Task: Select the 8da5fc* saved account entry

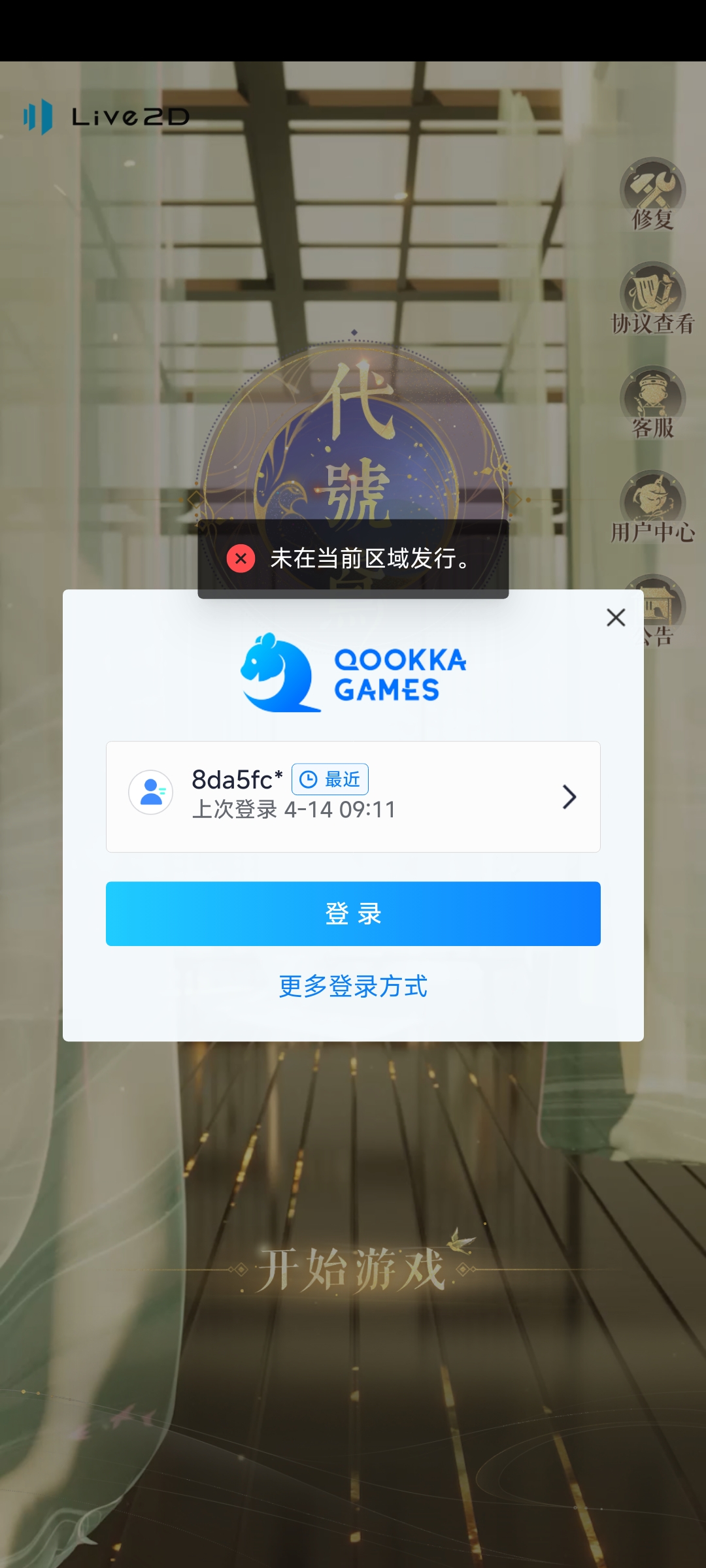Action: pyautogui.click(x=353, y=796)
